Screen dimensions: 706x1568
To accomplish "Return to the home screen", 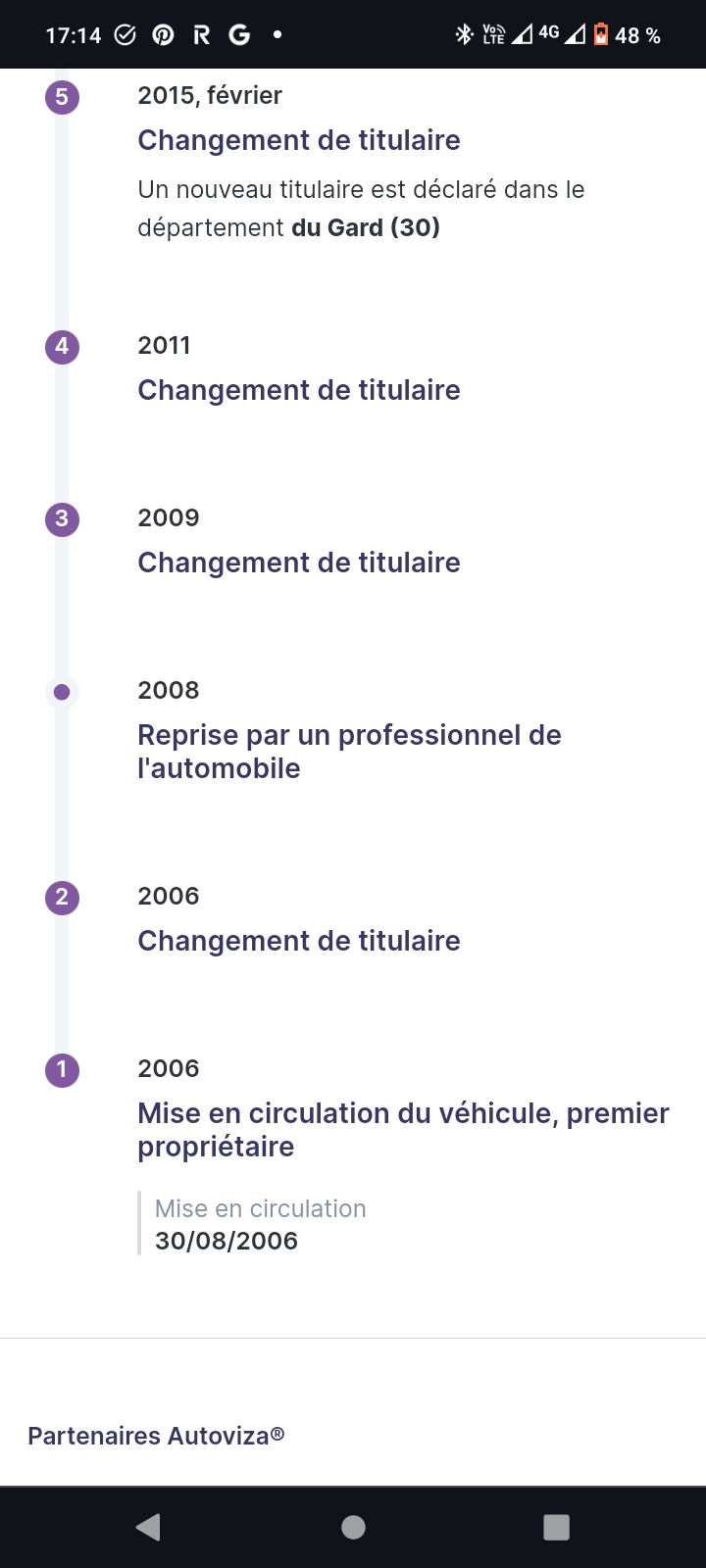I will [353, 1527].
